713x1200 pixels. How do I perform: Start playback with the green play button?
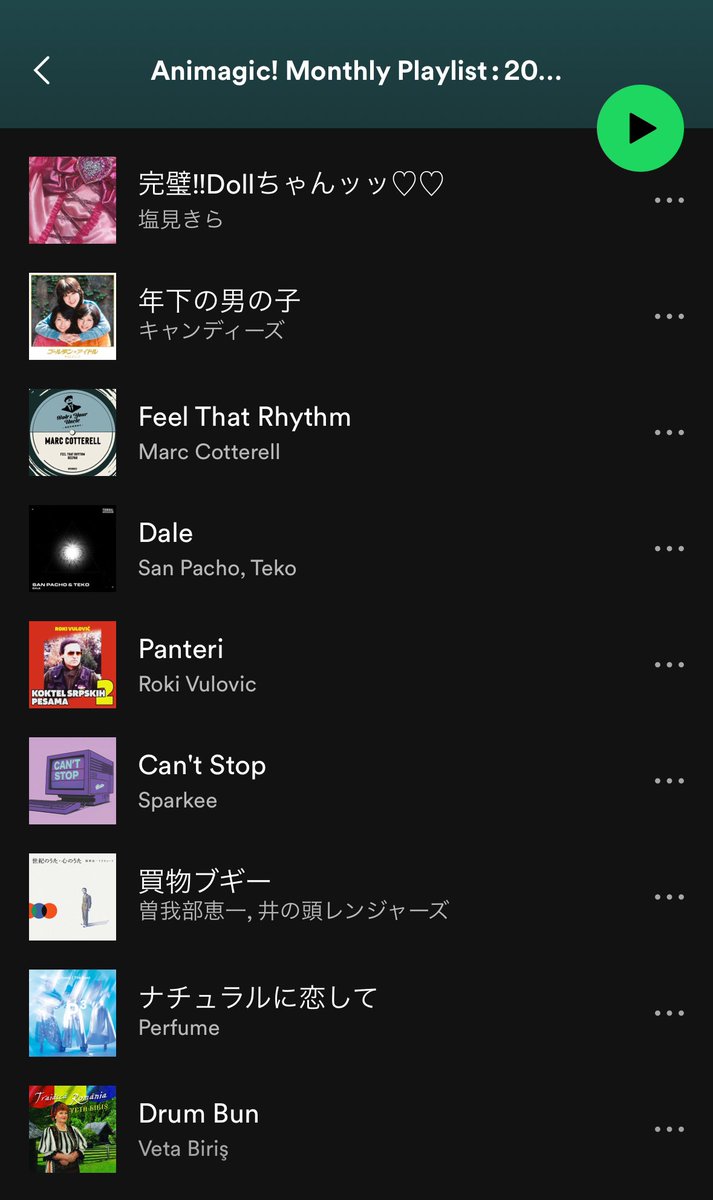click(640, 128)
